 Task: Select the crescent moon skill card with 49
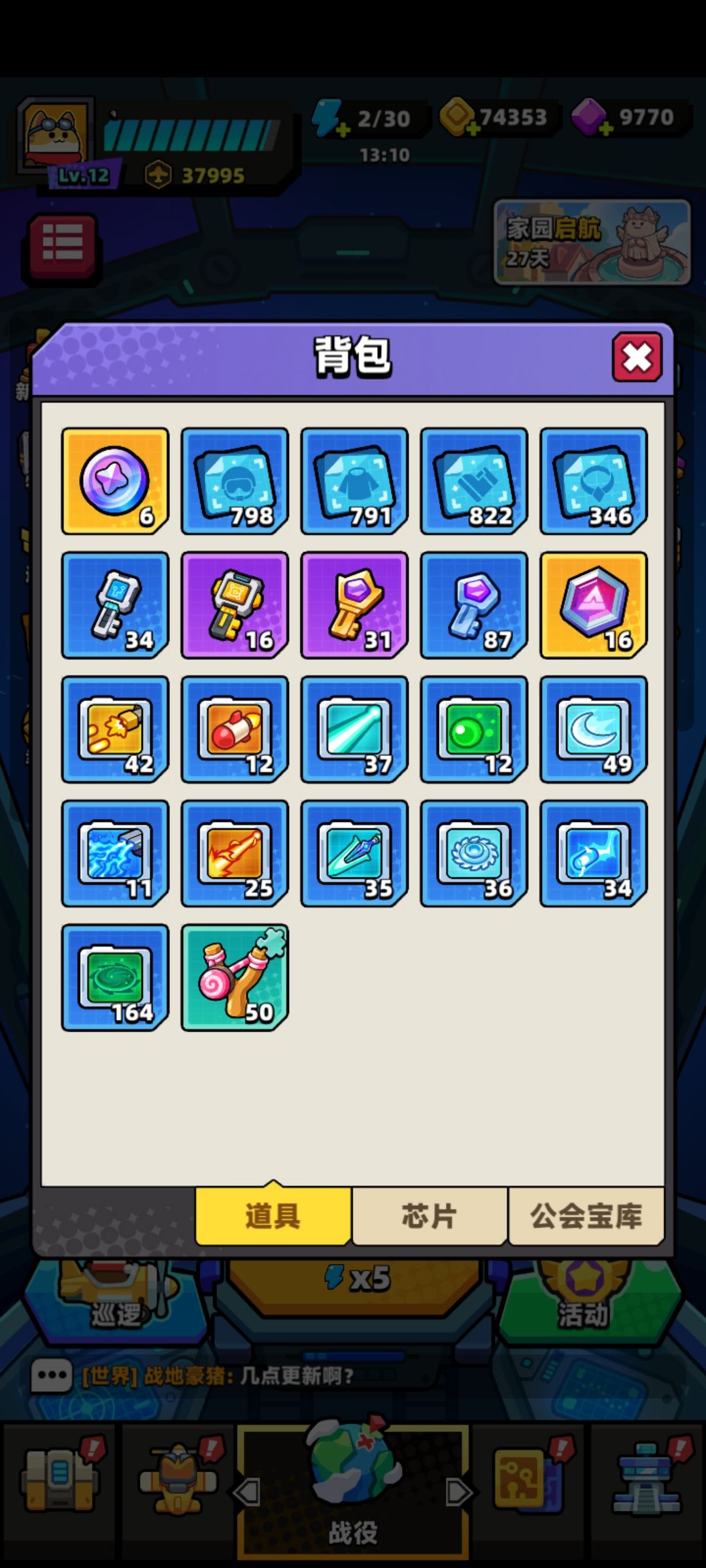pos(594,730)
